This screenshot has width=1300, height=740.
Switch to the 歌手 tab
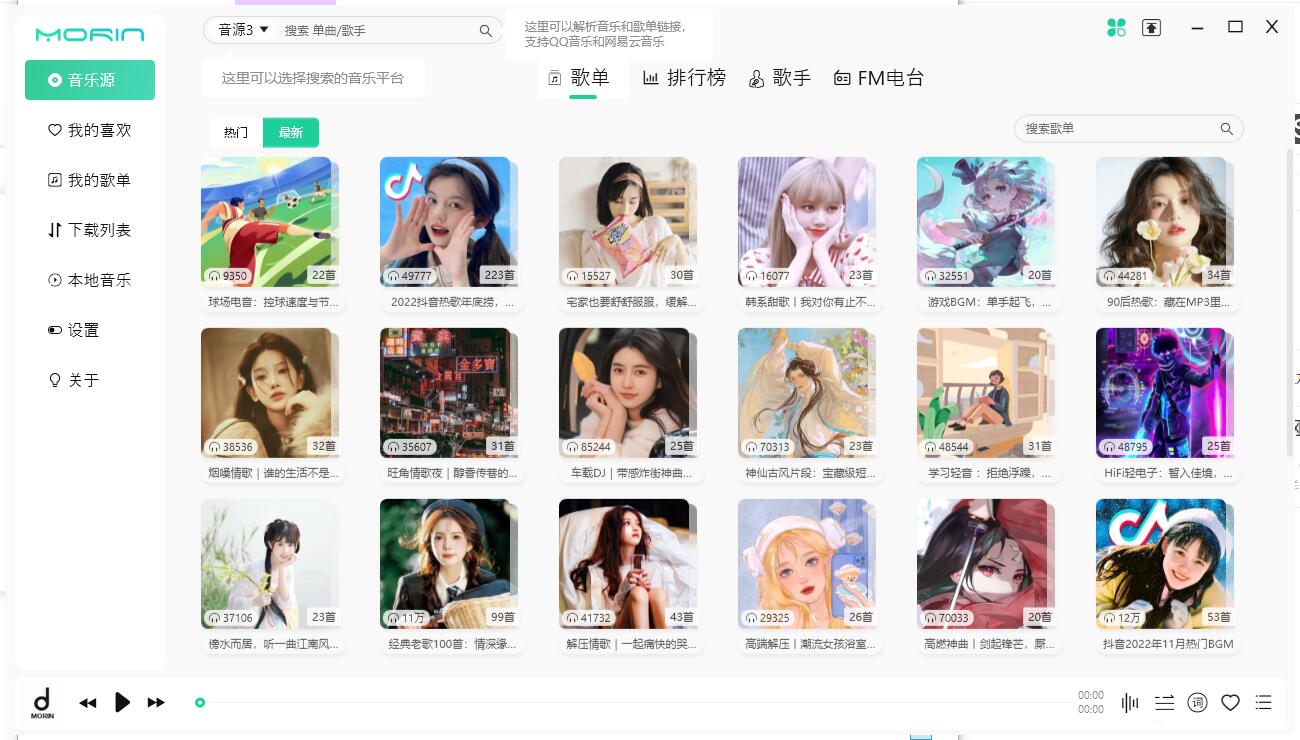[x=780, y=77]
